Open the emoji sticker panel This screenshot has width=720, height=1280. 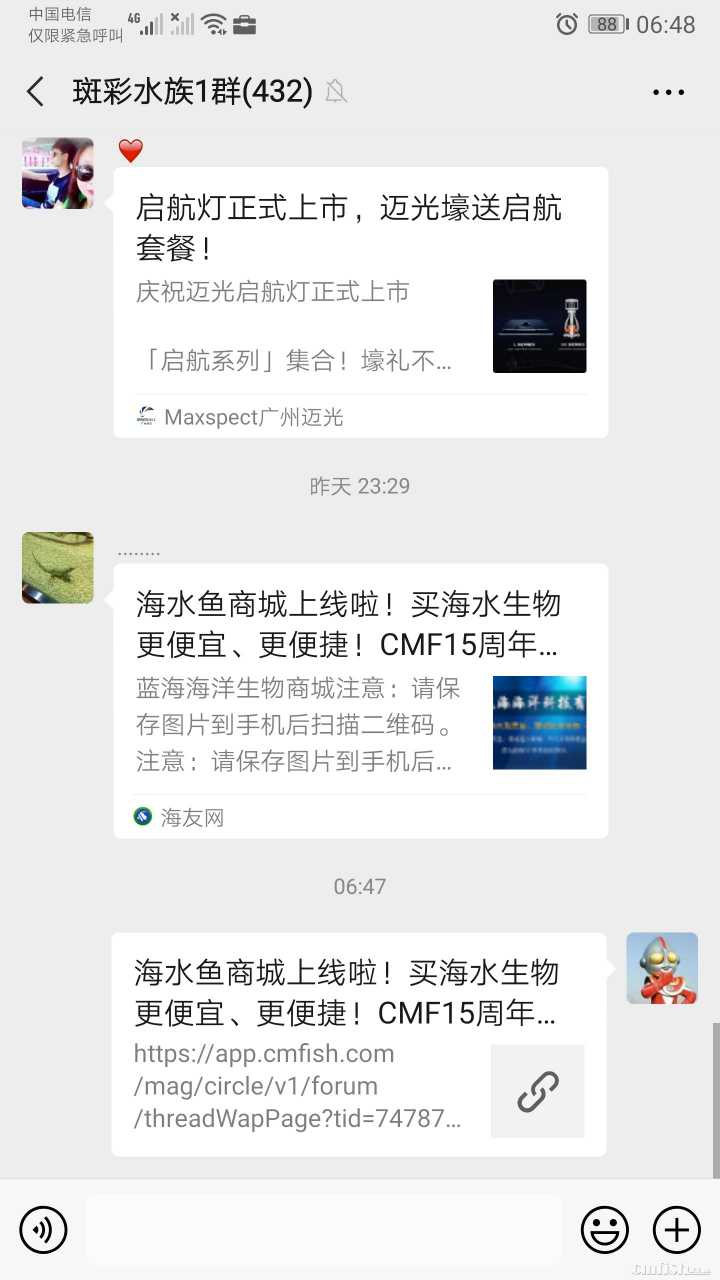tap(605, 1229)
